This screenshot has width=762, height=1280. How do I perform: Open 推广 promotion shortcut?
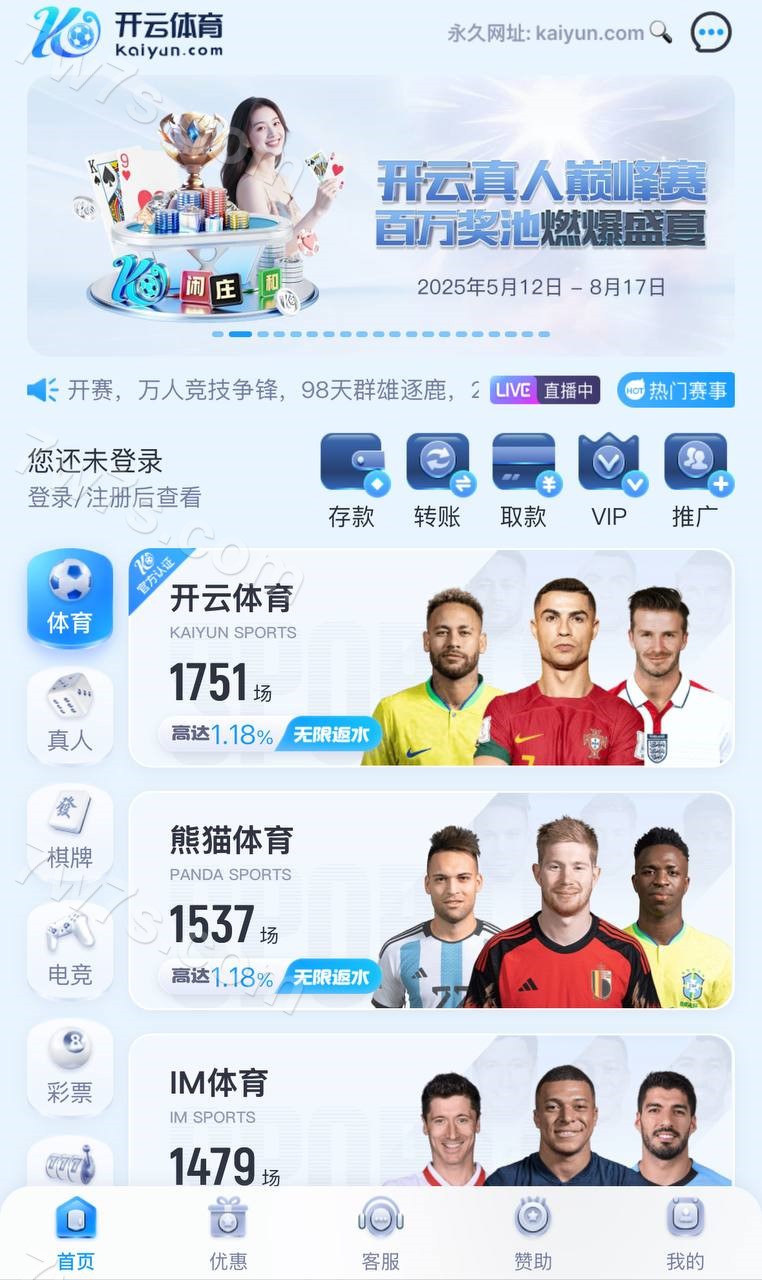[x=696, y=479]
